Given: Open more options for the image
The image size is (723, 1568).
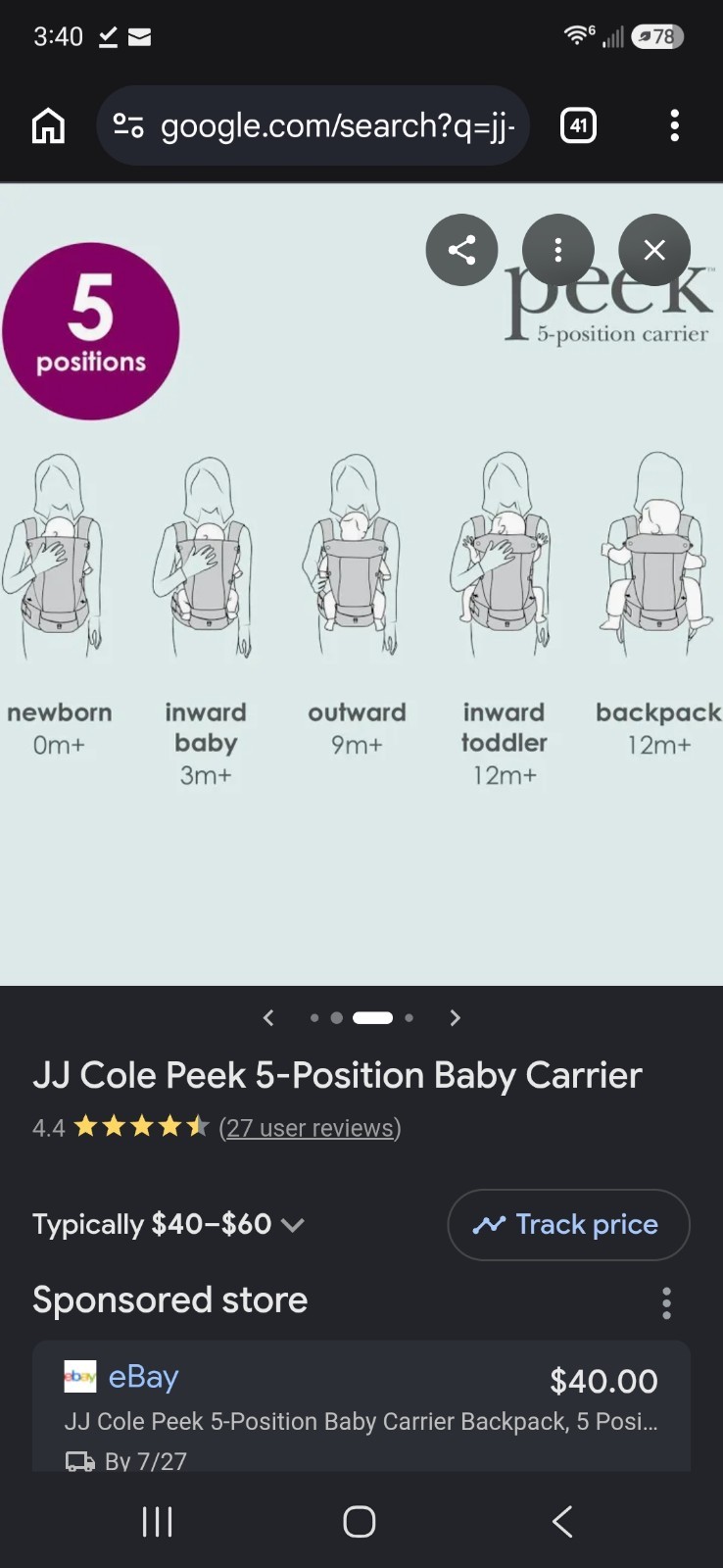Looking at the screenshot, I should point(558,250).
